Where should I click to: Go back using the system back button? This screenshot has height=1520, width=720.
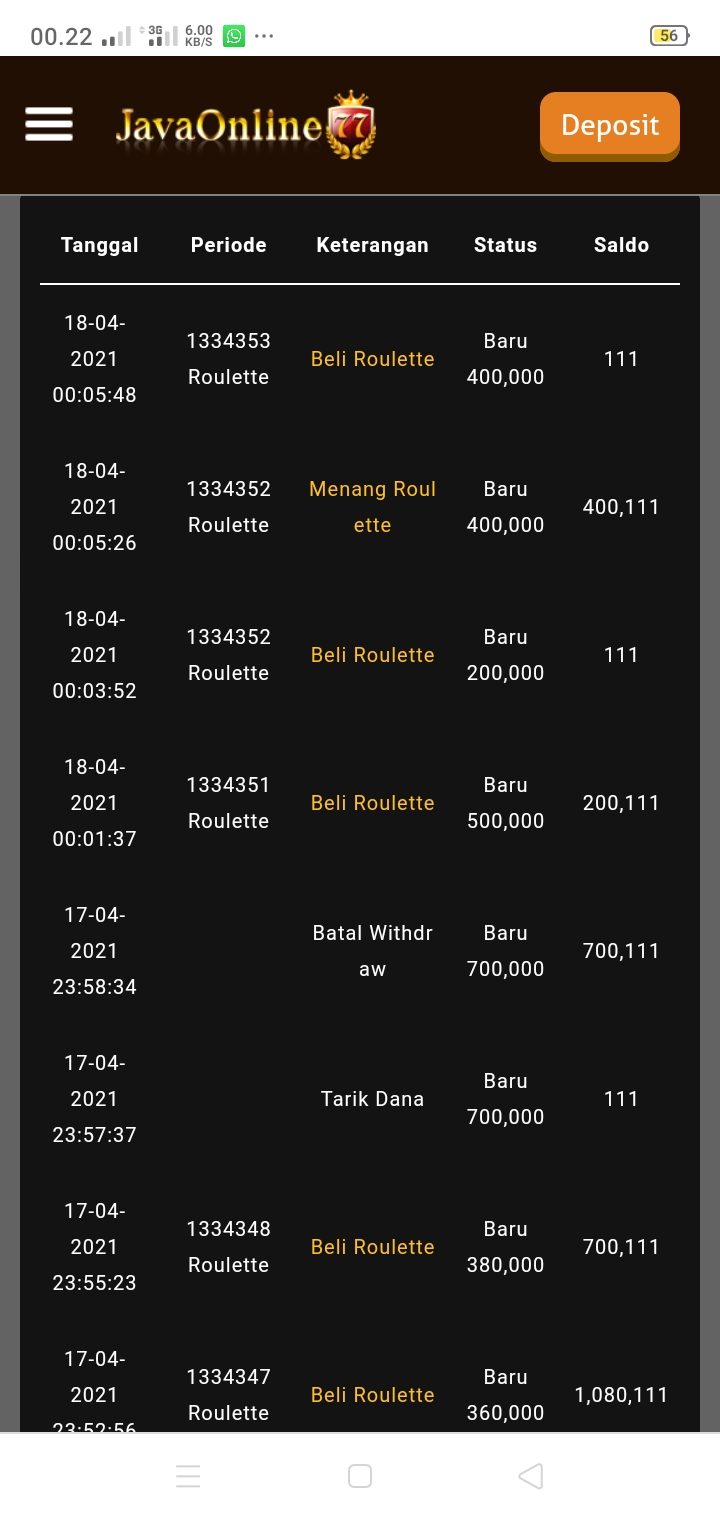530,1476
